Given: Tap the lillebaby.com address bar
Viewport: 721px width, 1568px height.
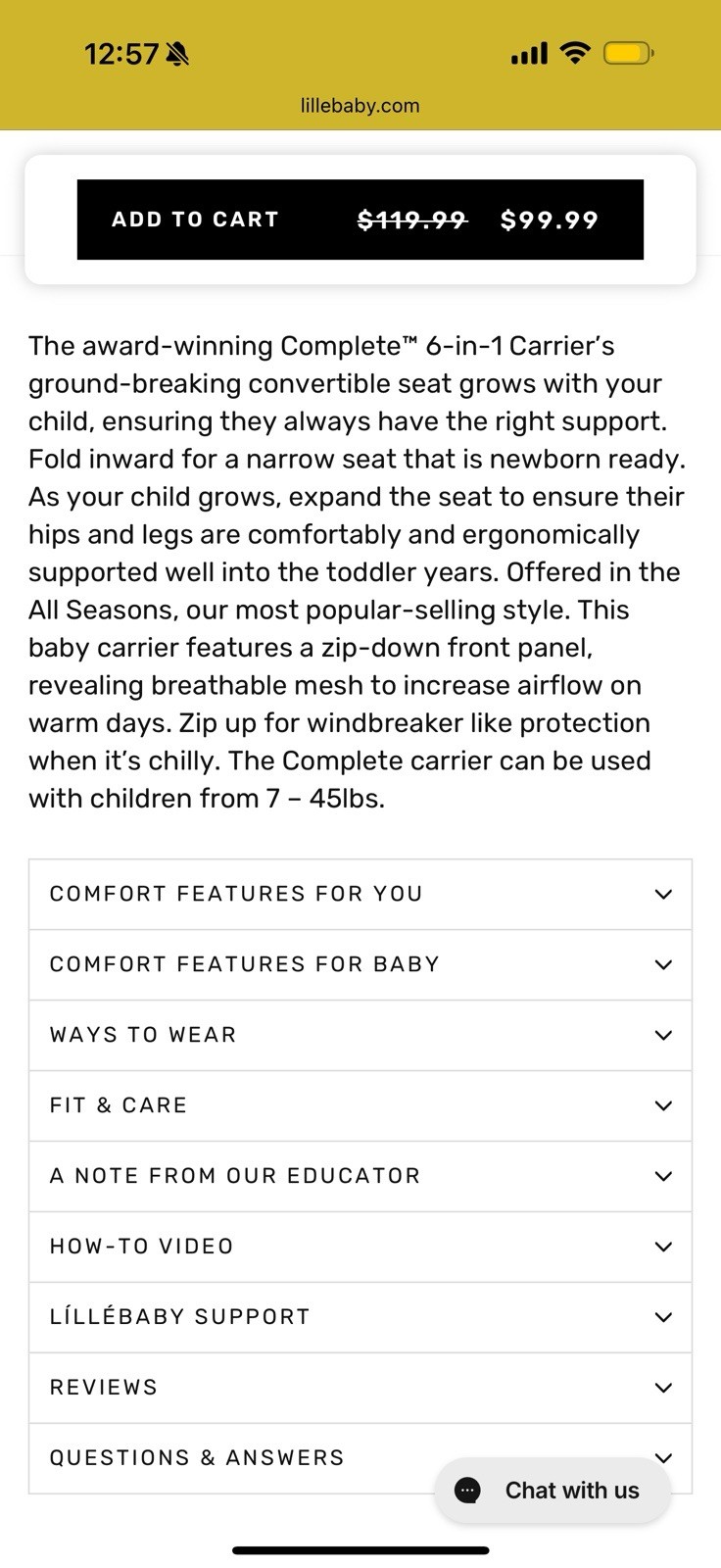Looking at the screenshot, I should [360, 106].
